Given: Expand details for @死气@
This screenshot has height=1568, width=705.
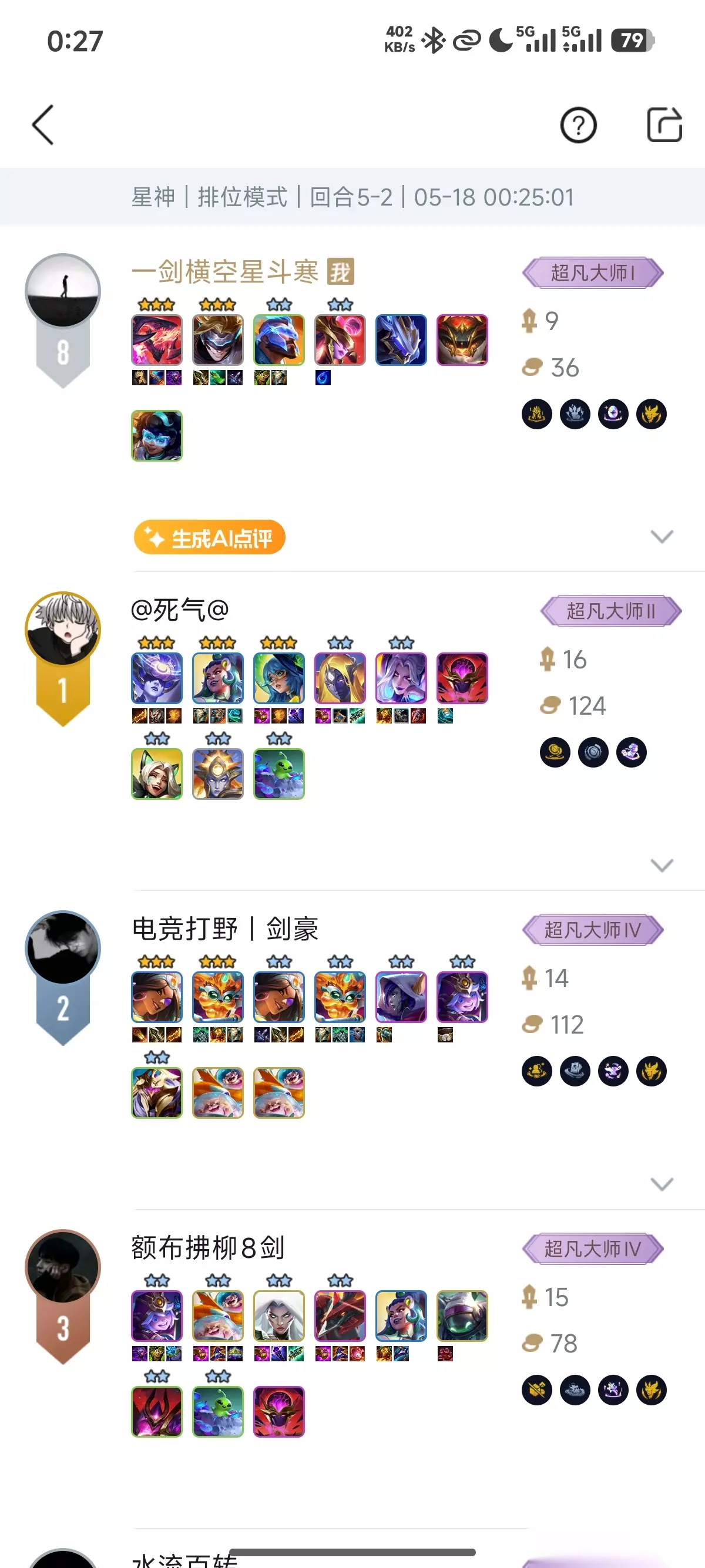Looking at the screenshot, I should [x=662, y=865].
